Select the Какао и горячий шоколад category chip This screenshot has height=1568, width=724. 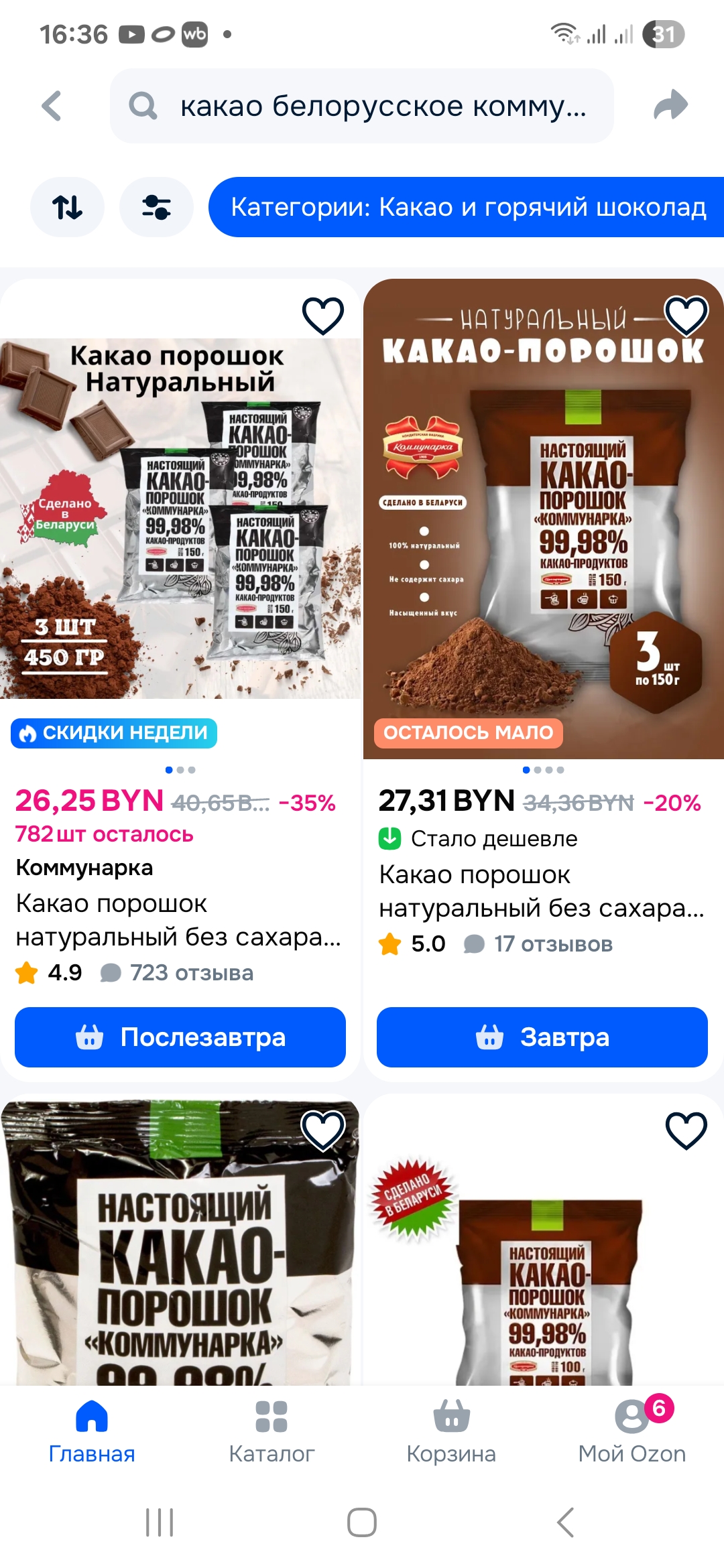[x=467, y=207]
